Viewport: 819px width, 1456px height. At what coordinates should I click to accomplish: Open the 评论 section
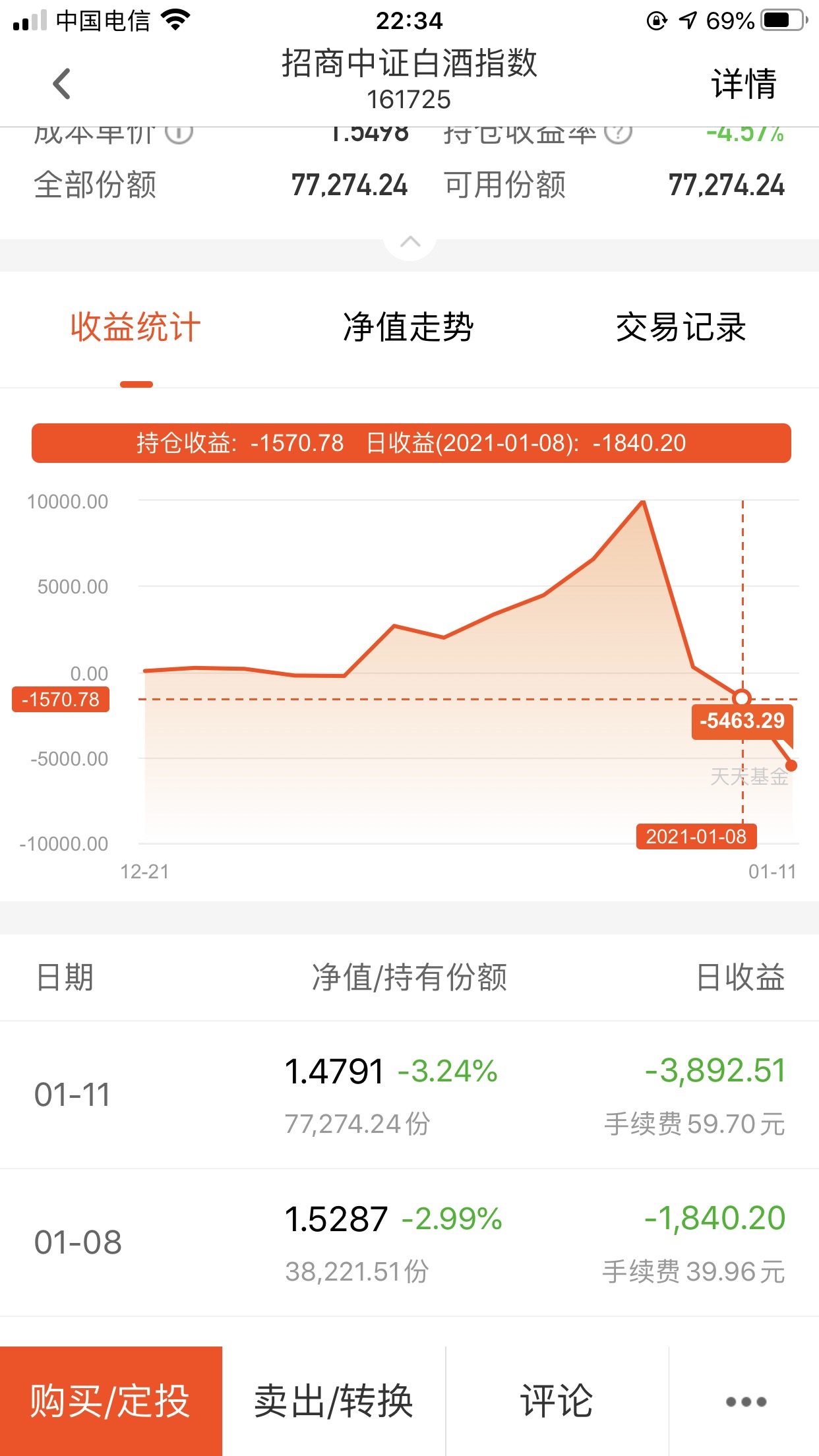(557, 1401)
